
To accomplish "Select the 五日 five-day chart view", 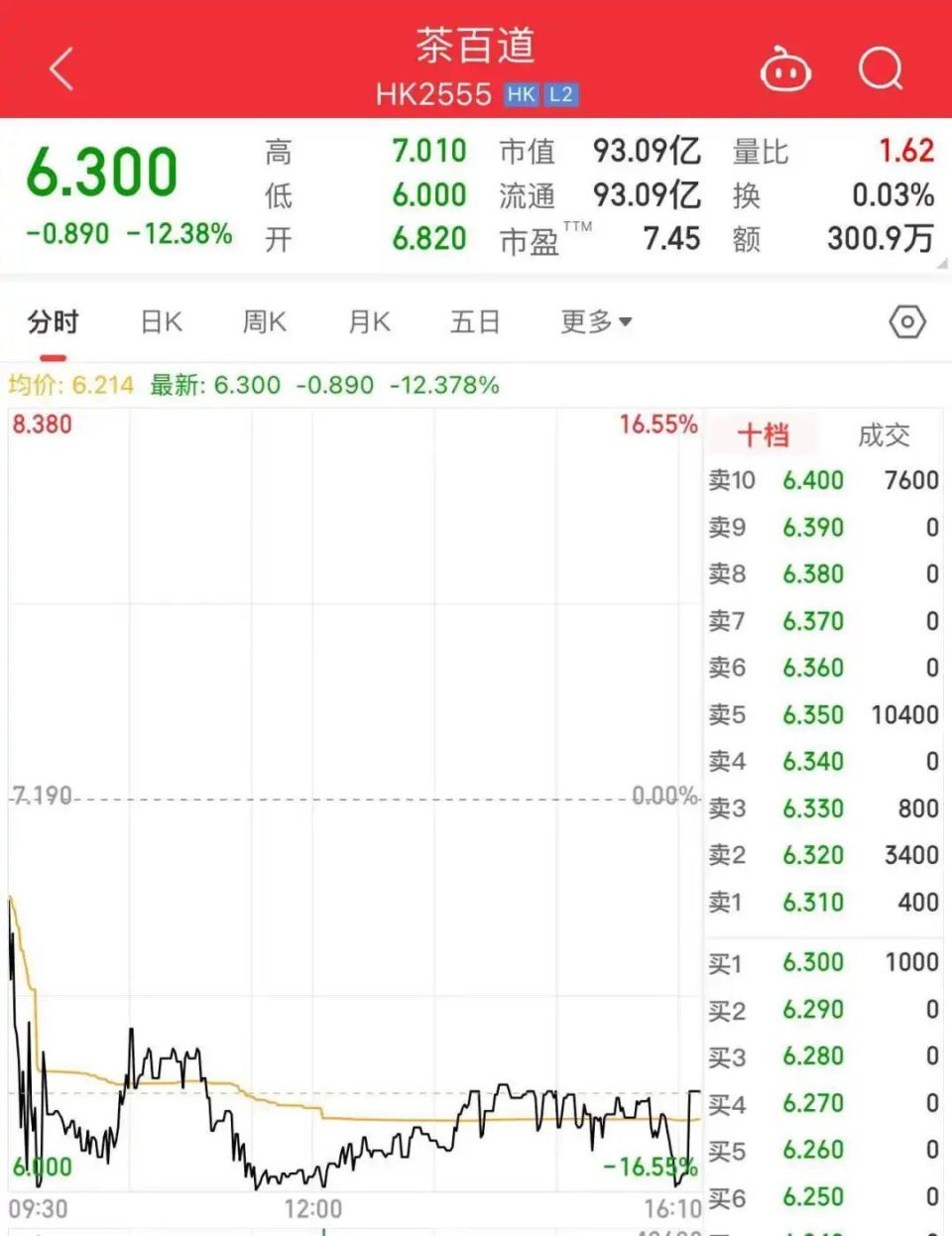I will click(x=474, y=321).
